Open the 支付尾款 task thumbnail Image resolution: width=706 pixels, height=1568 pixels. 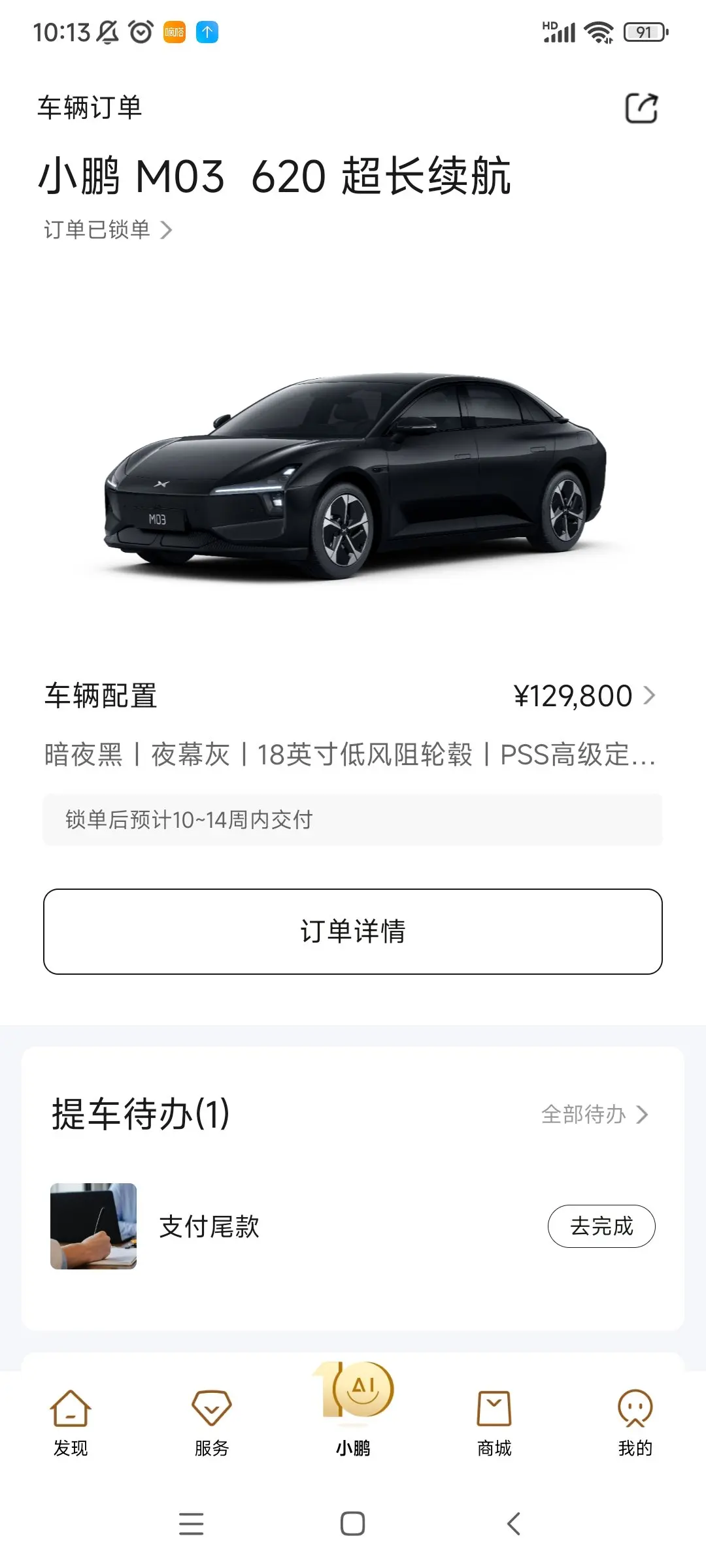coord(93,1226)
